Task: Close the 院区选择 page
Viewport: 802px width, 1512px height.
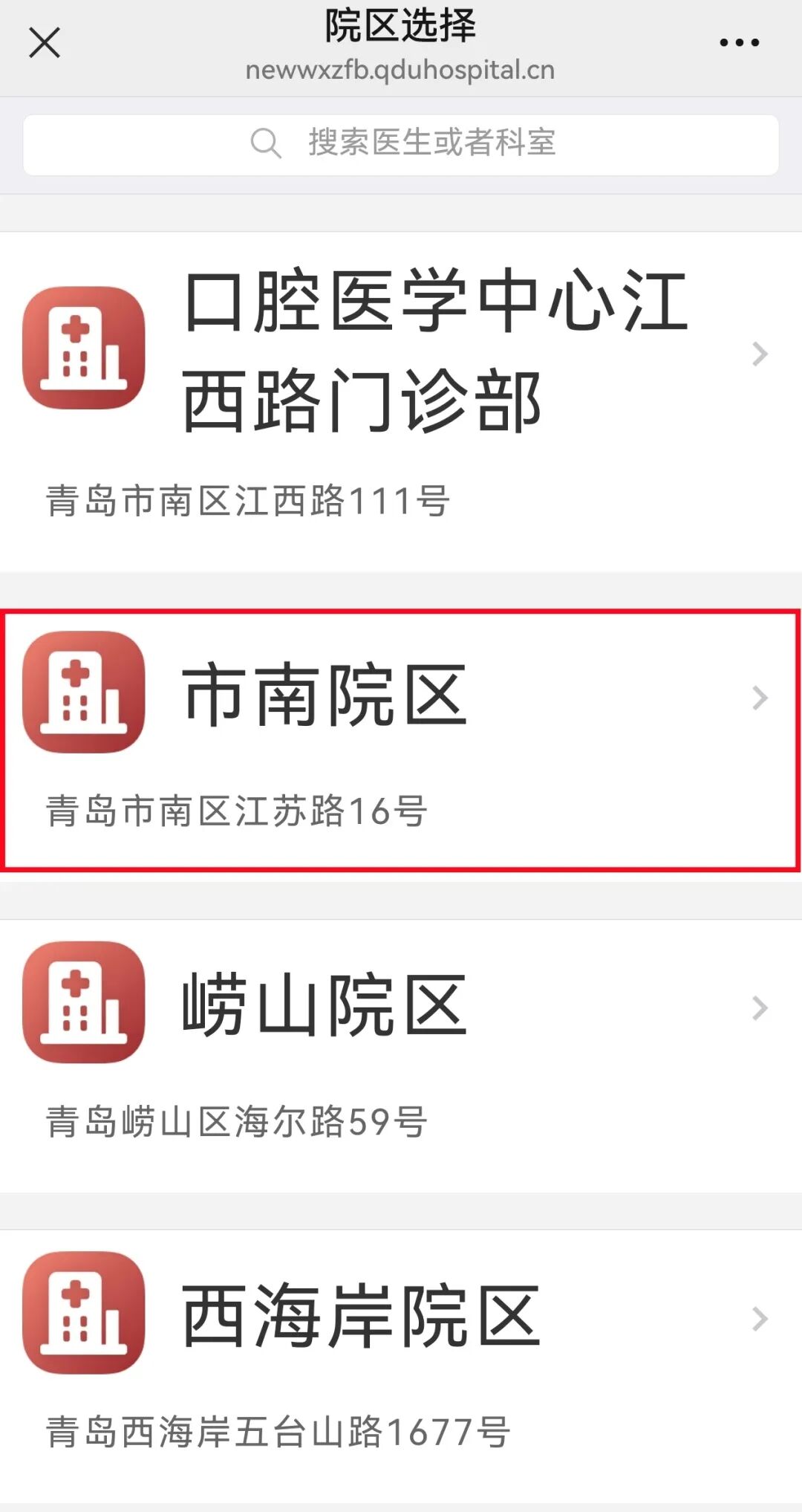Action: 44,43
